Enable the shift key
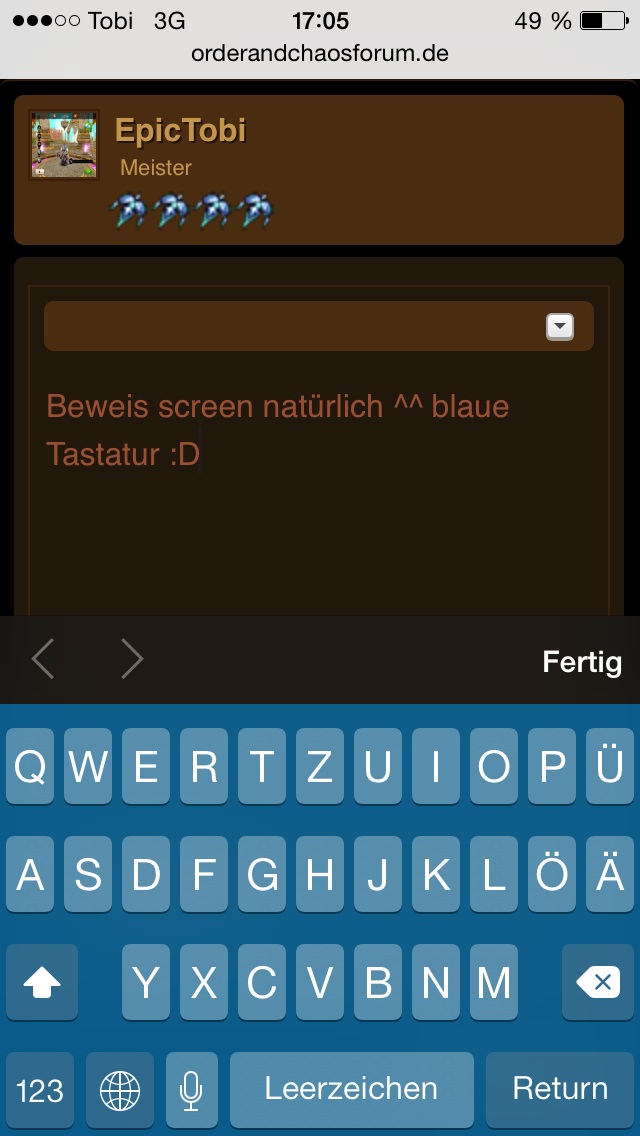The image size is (640, 1136). (x=42, y=983)
